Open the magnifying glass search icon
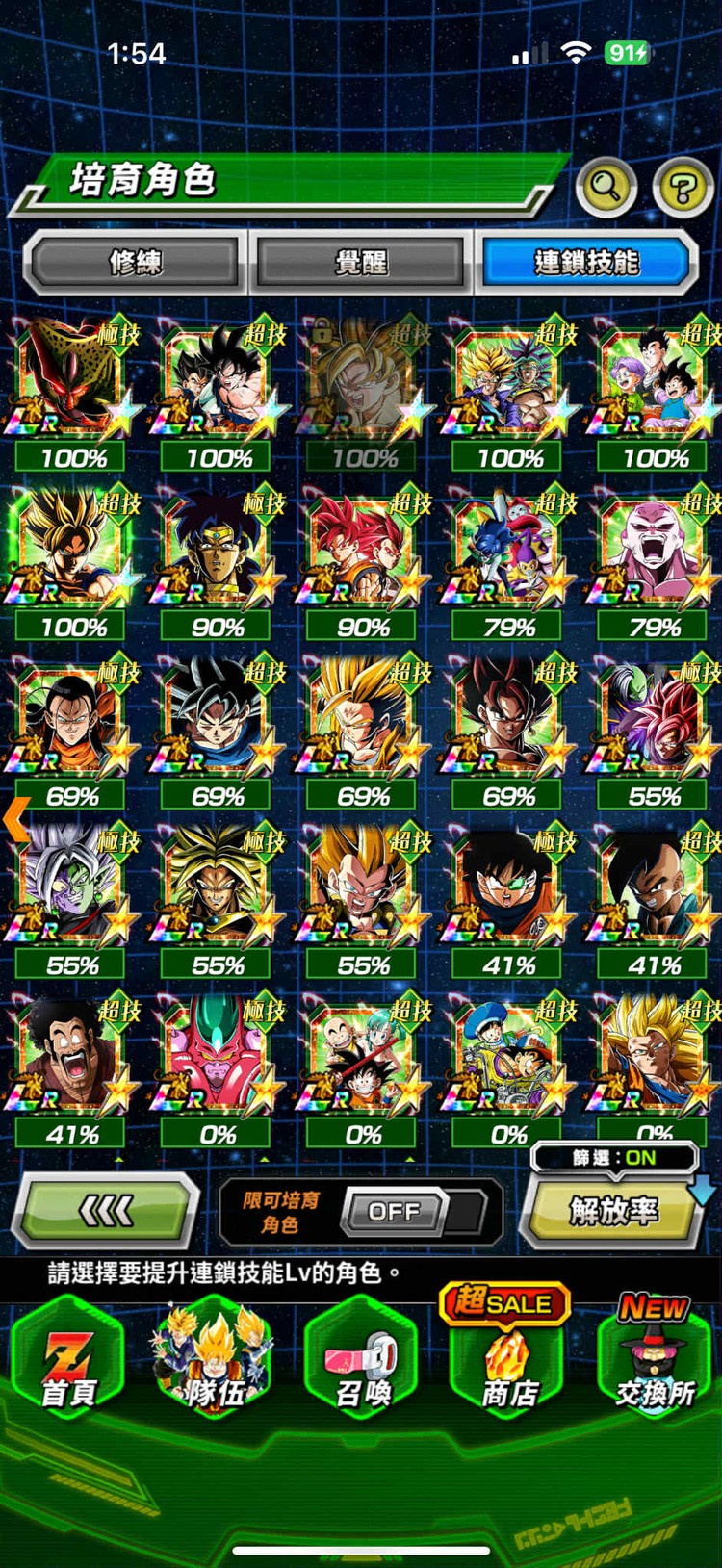 coord(606,186)
